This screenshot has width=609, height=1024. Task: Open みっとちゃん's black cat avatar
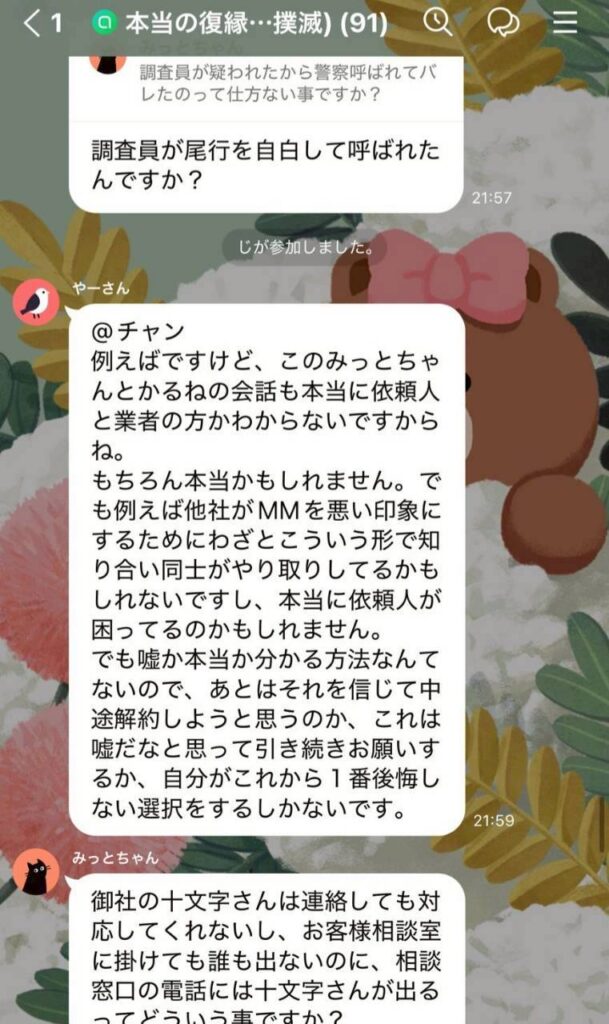pos(38,876)
